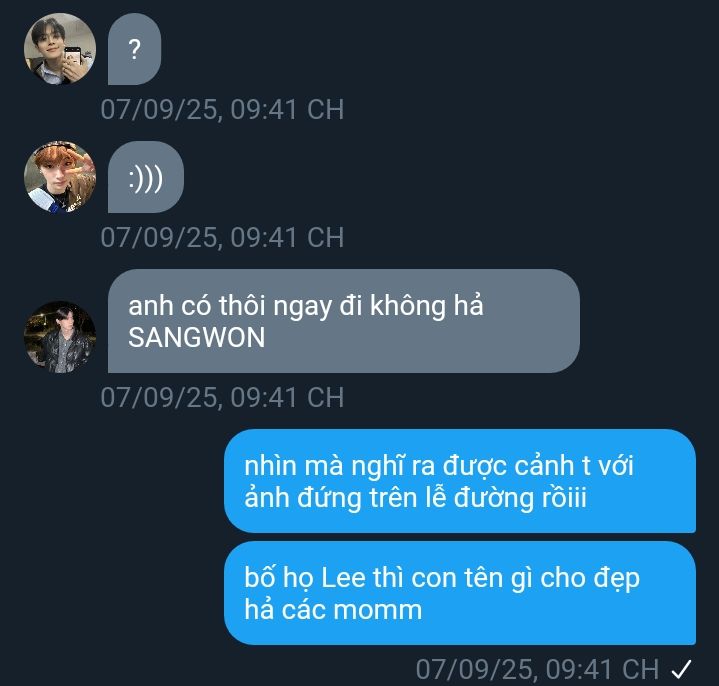
Task: Open avatar of the sender mentioning SANGWON
Action: tap(60, 337)
